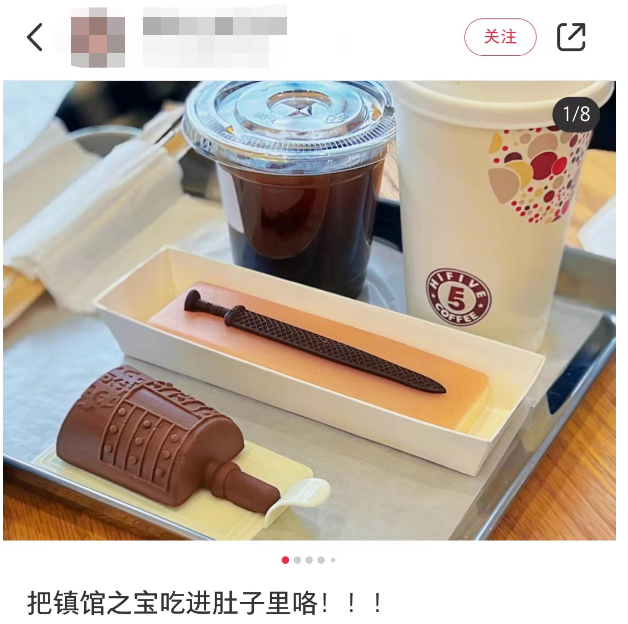The image size is (628, 624).
Task: Open the post photo full screen
Action: click(x=308, y=310)
